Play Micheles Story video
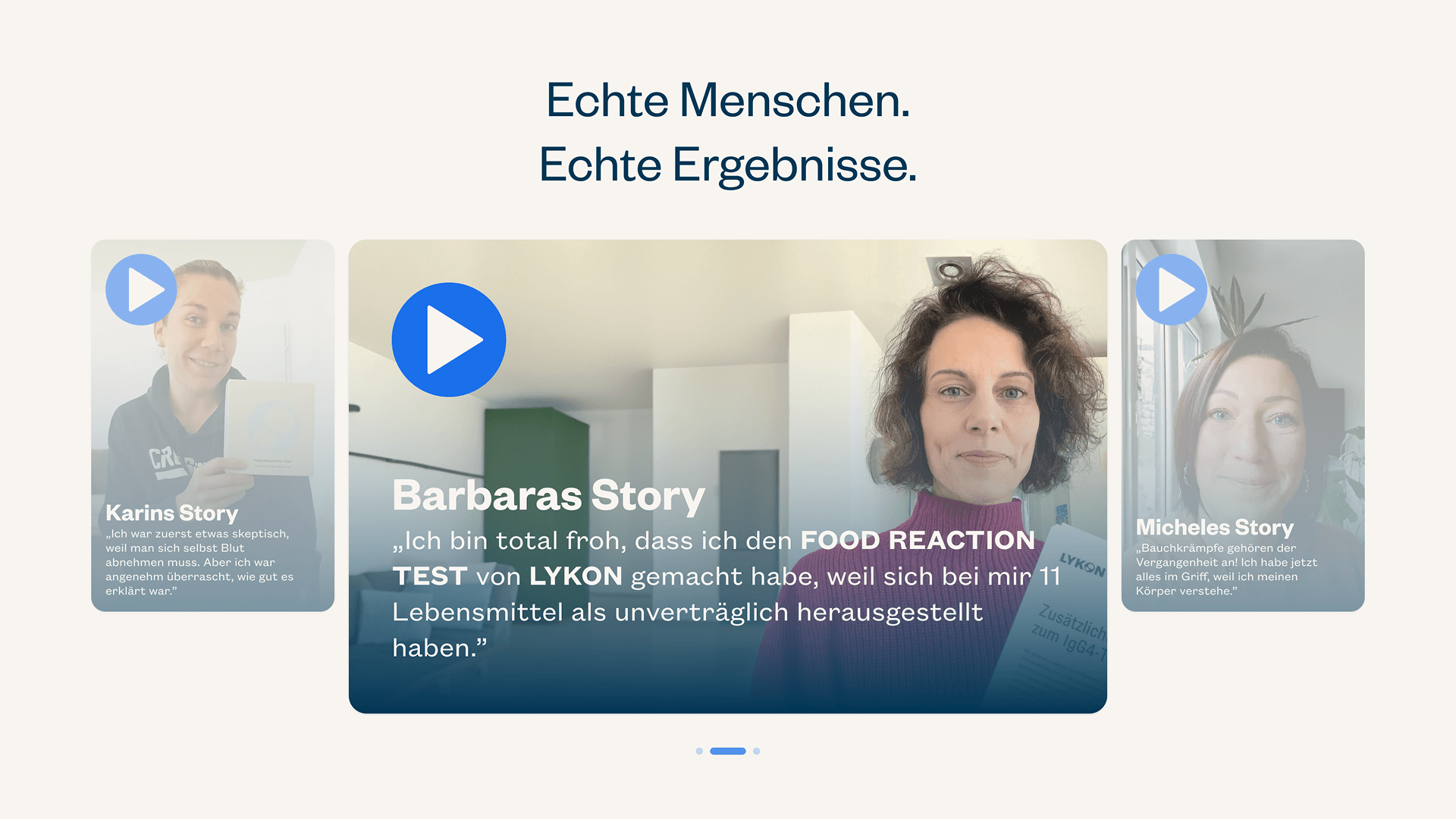This screenshot has width=1456, height=819. click(1171, 290)
